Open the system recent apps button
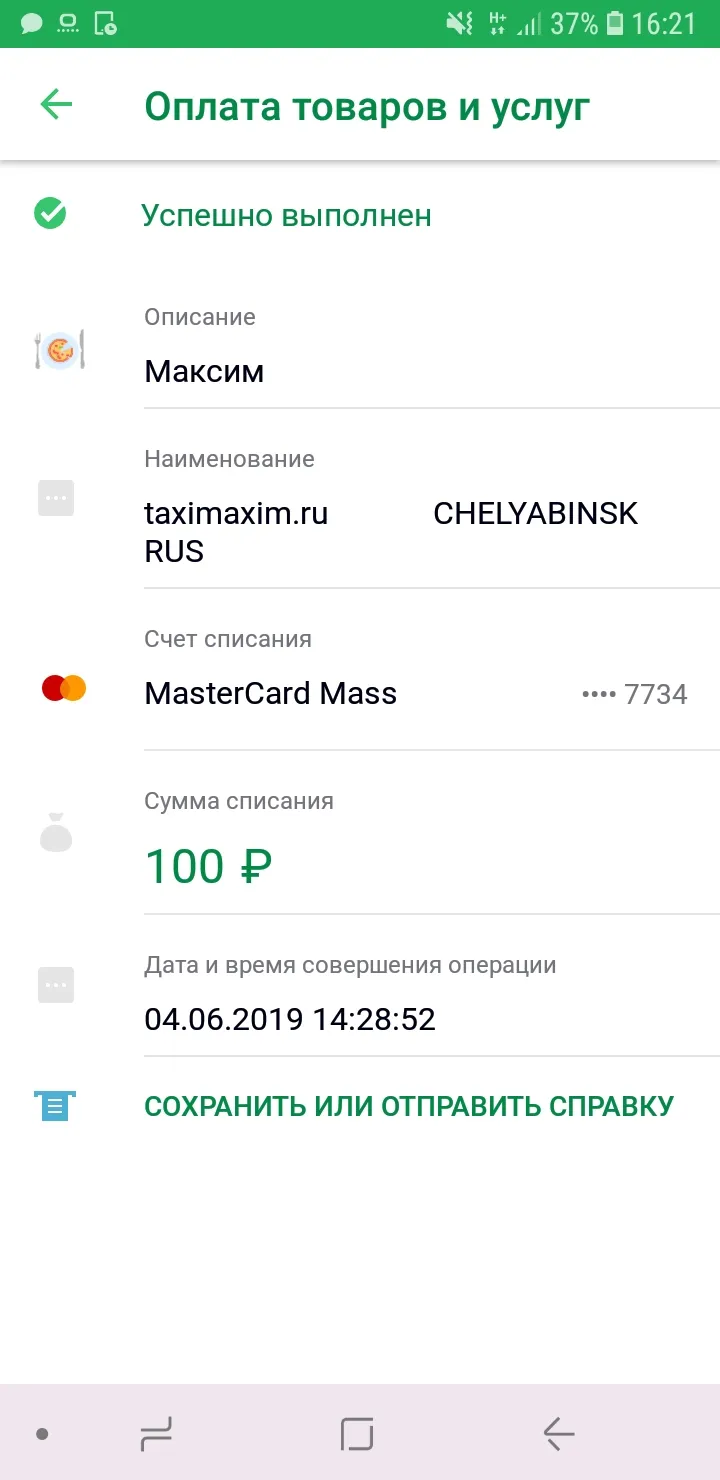 coord(156,1434)
